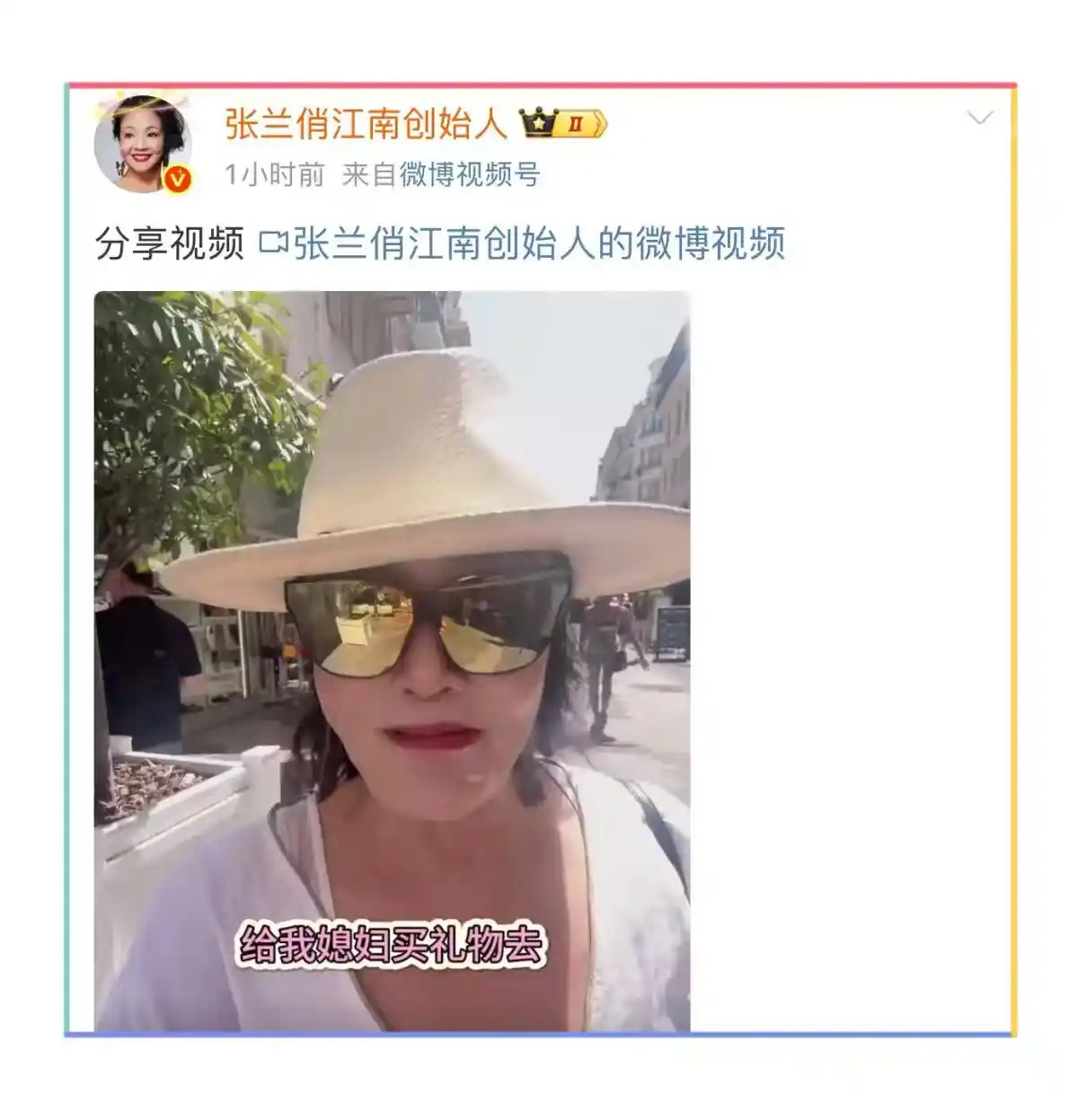Play the shared video thumbnail
This screenshot has height=1120, width=1078.
click(x=392, y=661)
